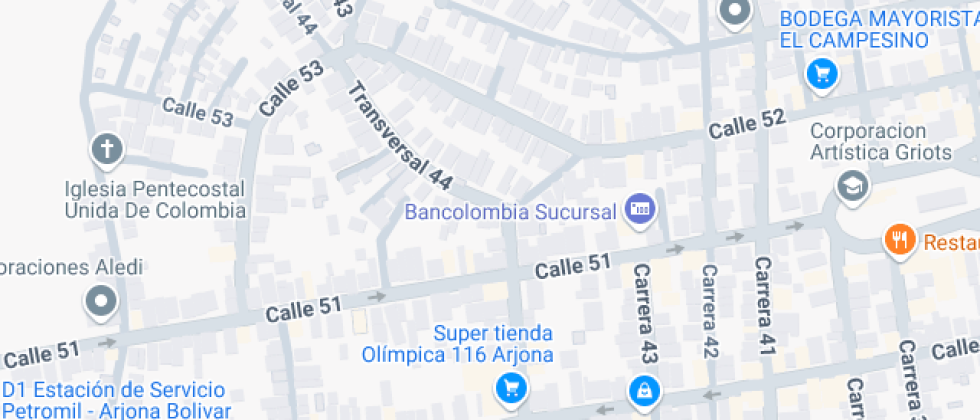Open the Bancolombia Sucursal bank marker

pos(638,209)
